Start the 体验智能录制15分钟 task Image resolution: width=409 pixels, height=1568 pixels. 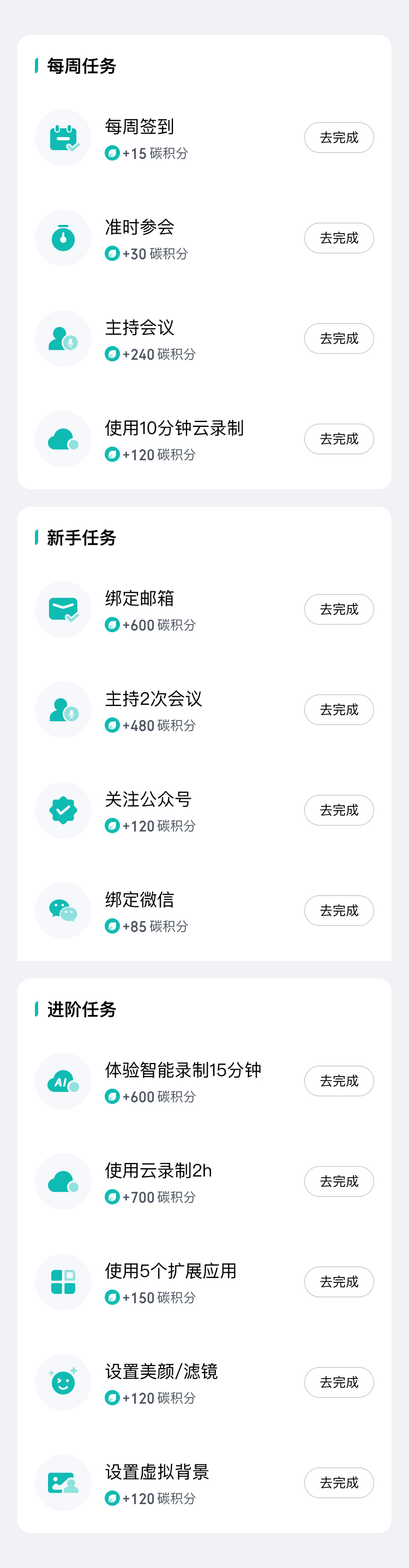tap(339, 1081)
